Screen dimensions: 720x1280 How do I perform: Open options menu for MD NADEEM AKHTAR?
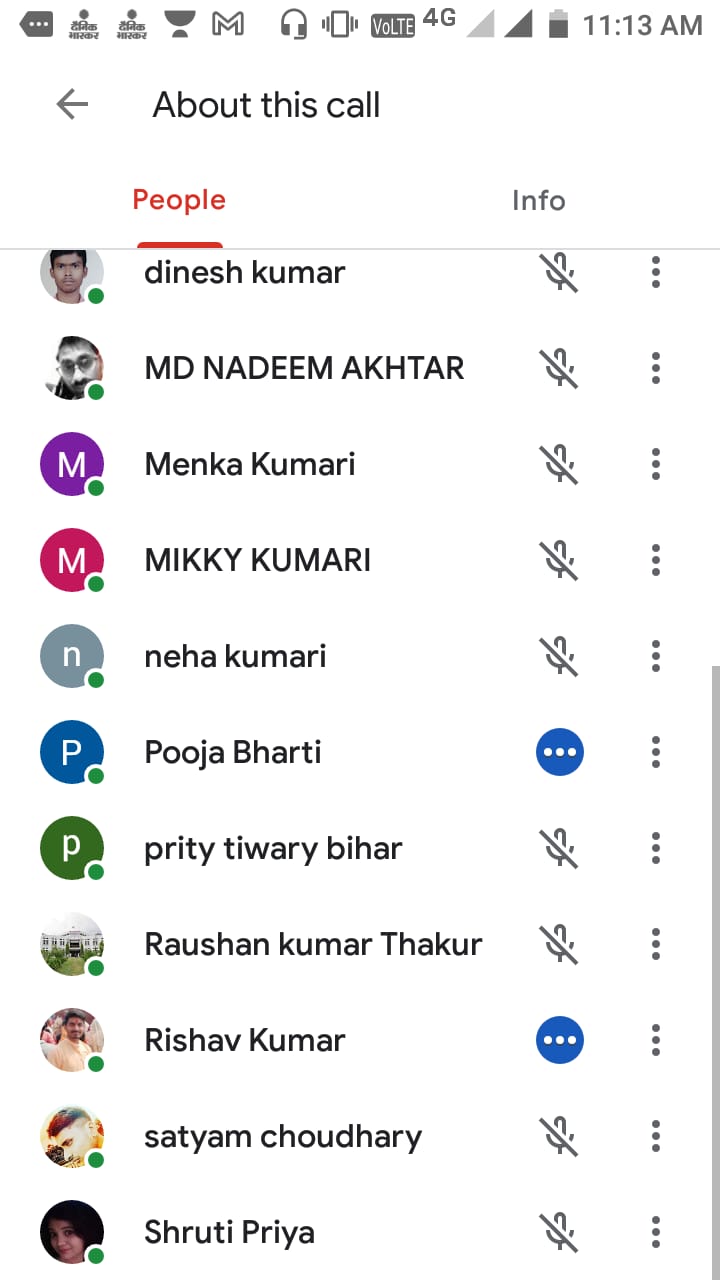point(656,368)
